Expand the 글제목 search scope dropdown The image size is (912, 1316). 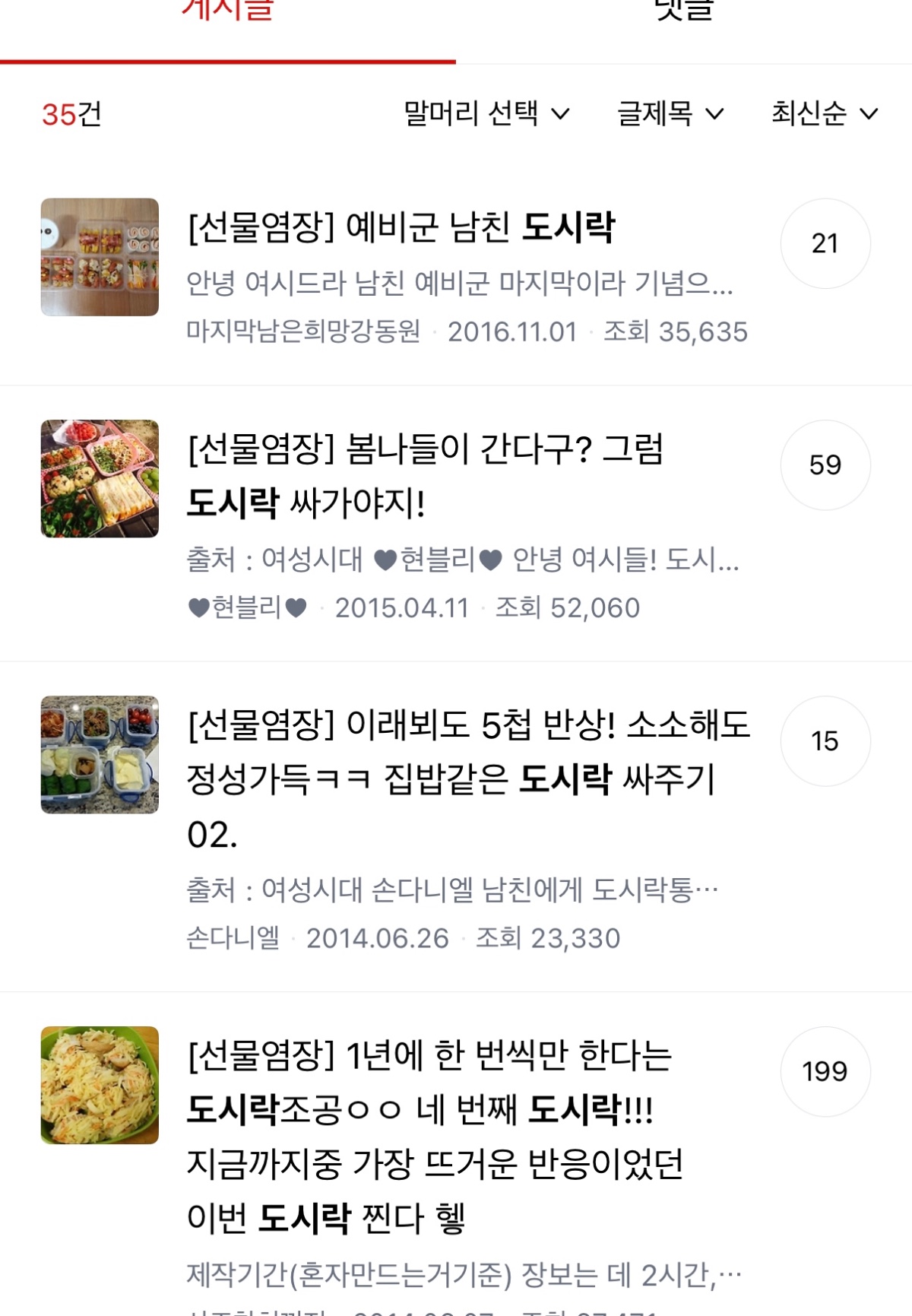tap(670, 114)
